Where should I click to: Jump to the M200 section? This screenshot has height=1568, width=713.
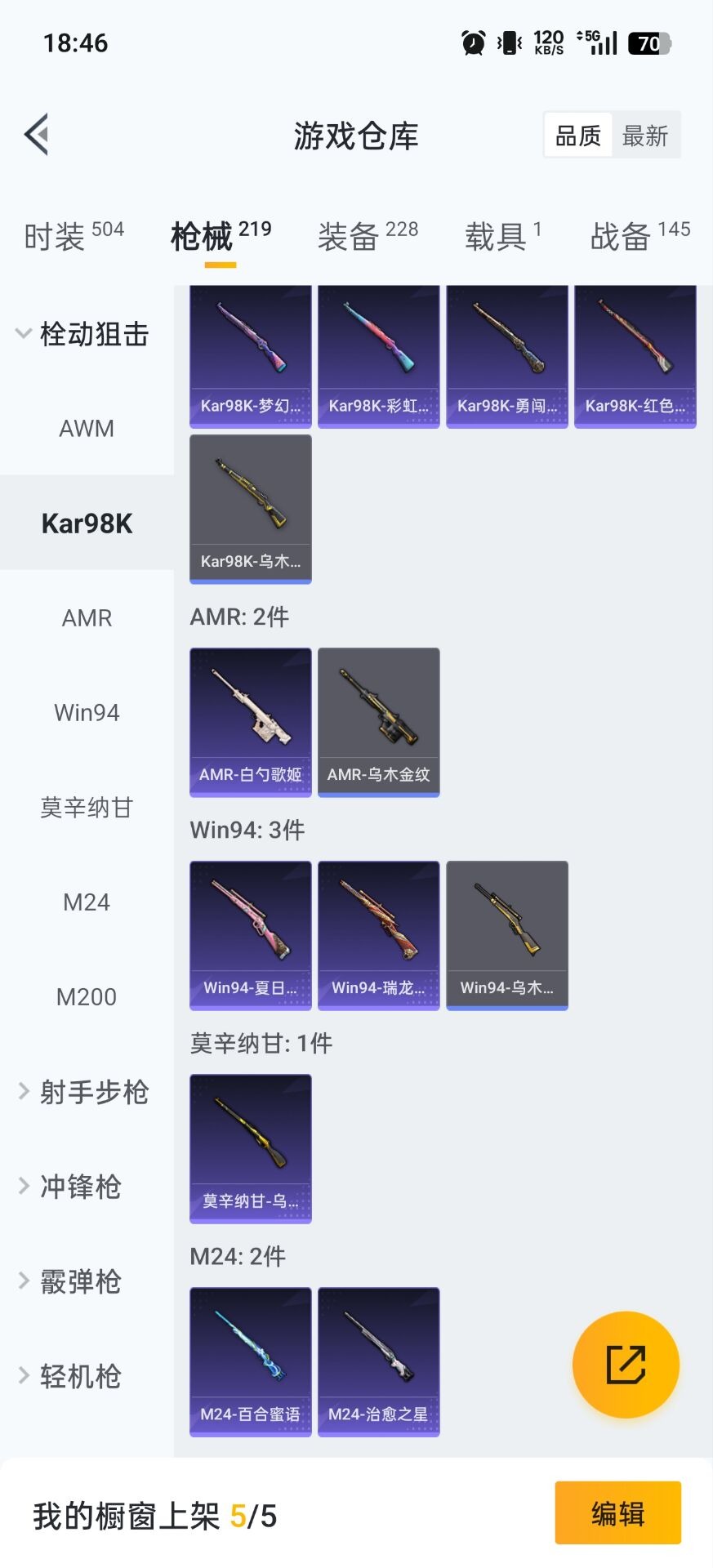[x=87, y=997]
